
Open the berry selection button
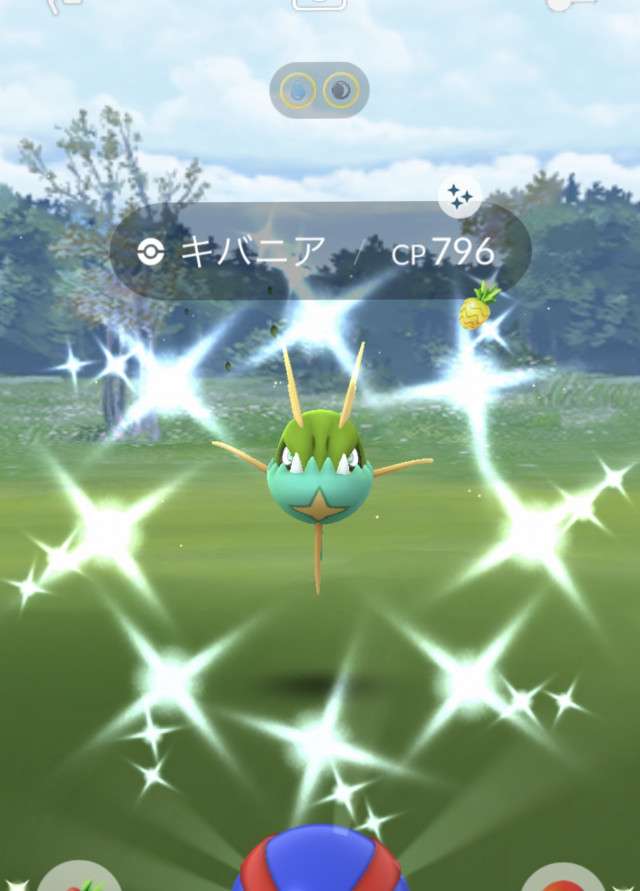tap(78, 876)
